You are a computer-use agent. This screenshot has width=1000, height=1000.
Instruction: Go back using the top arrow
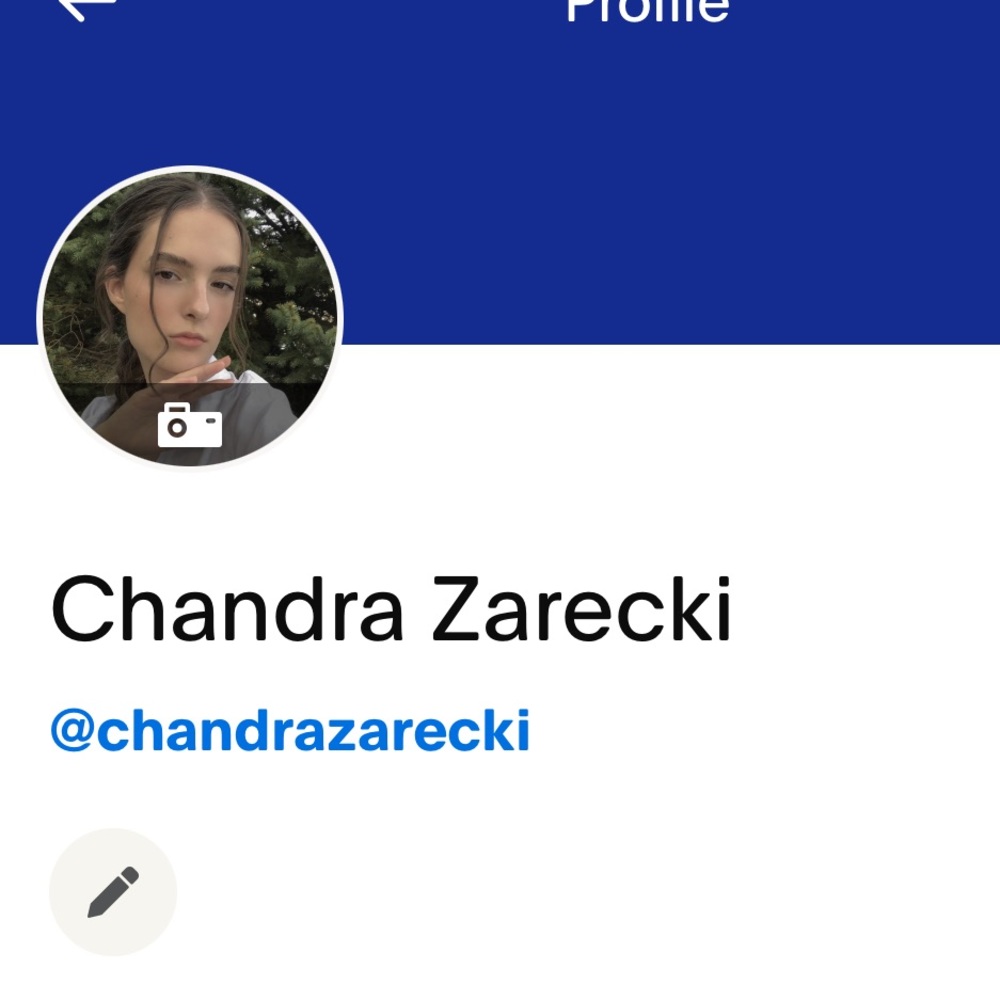[88, 8]
